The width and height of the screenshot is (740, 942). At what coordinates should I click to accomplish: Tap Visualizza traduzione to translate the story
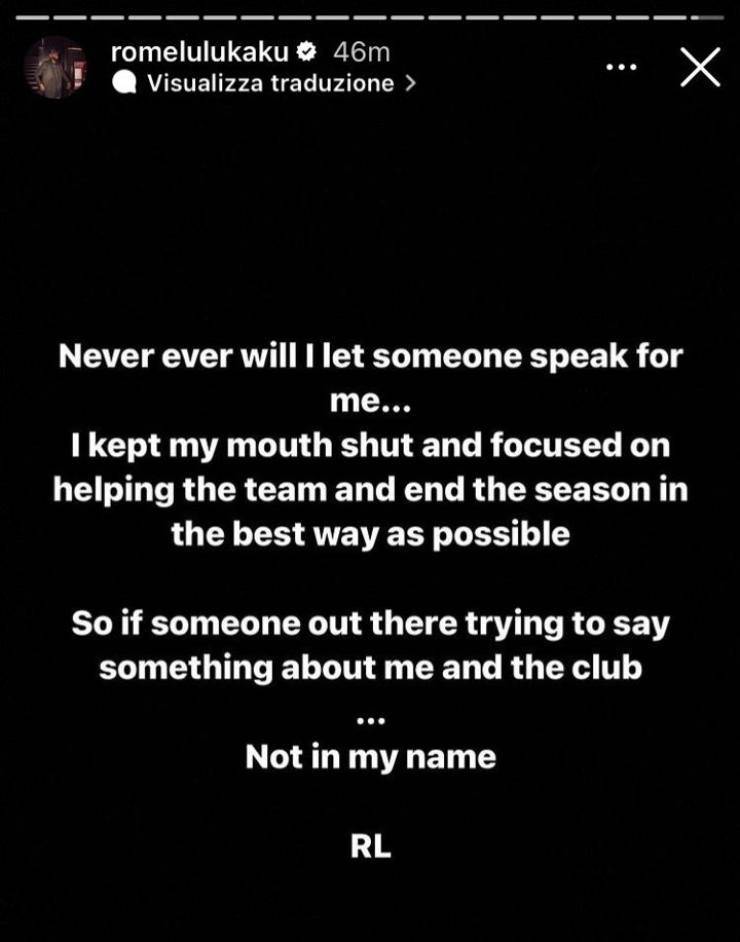[270, 84]
